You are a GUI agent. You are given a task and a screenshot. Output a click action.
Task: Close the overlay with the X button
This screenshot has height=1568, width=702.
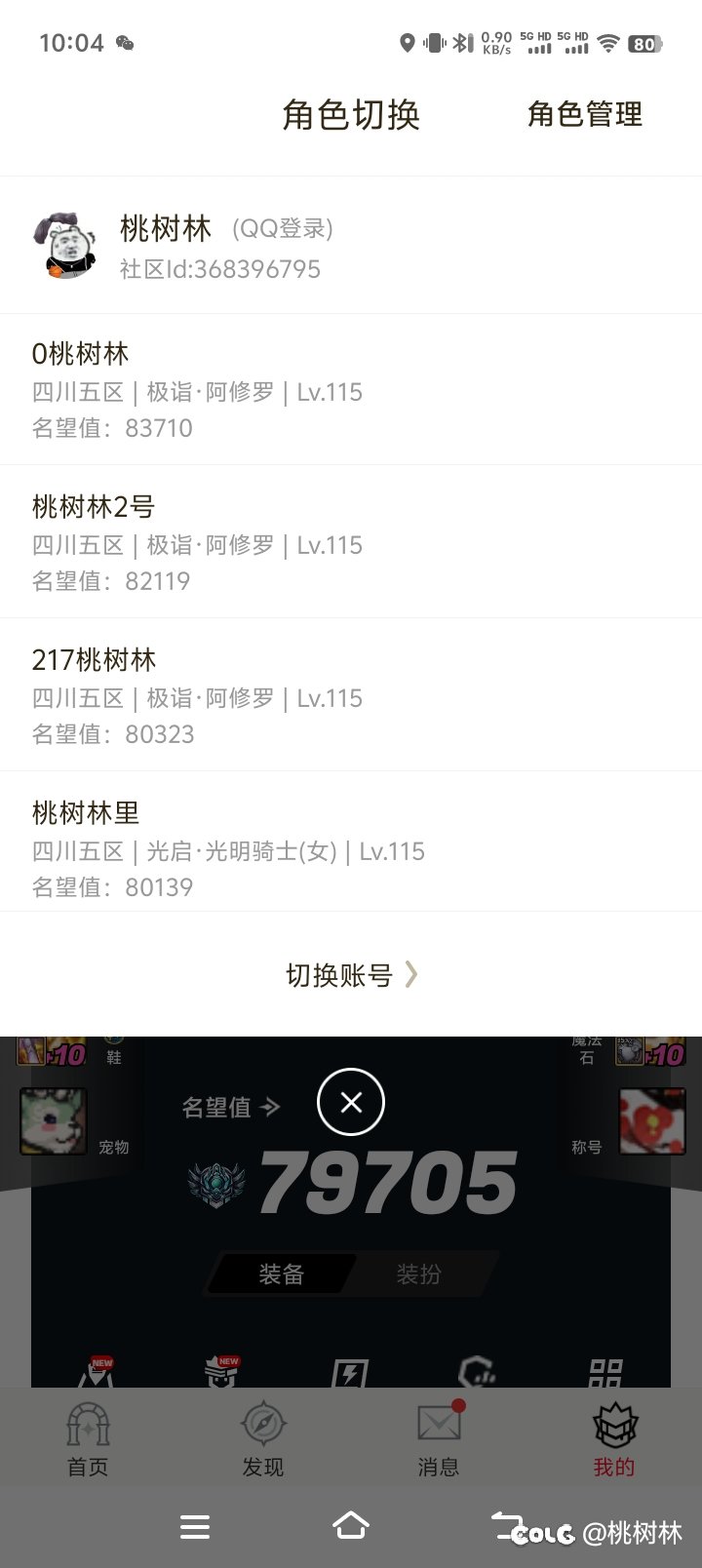351,1101
